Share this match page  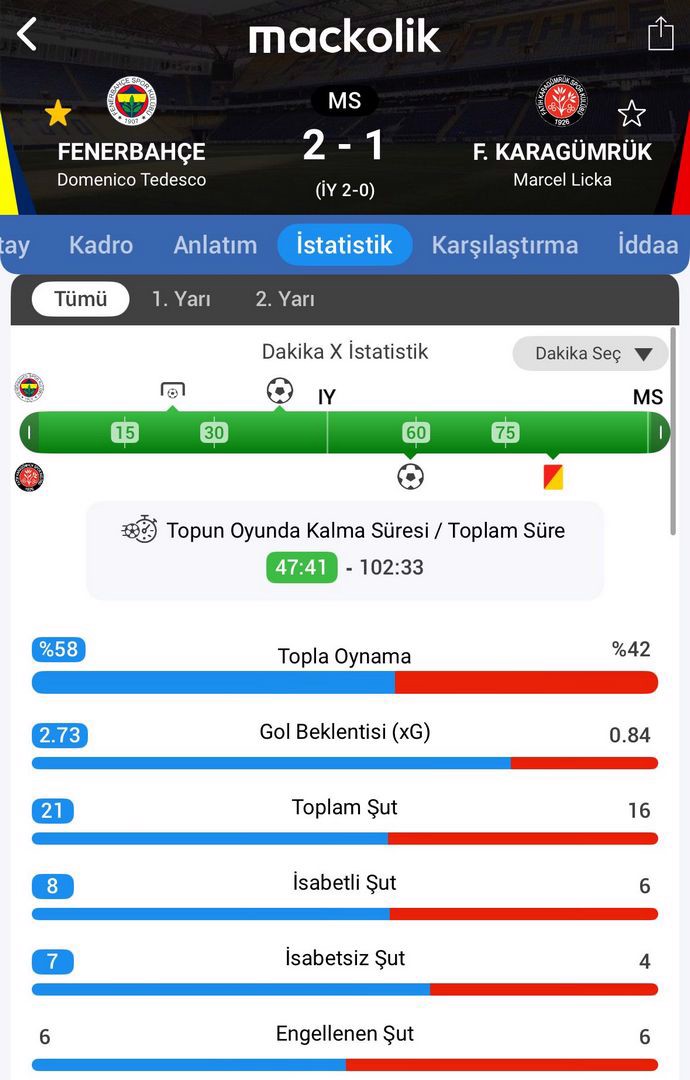tap(660, 34)
